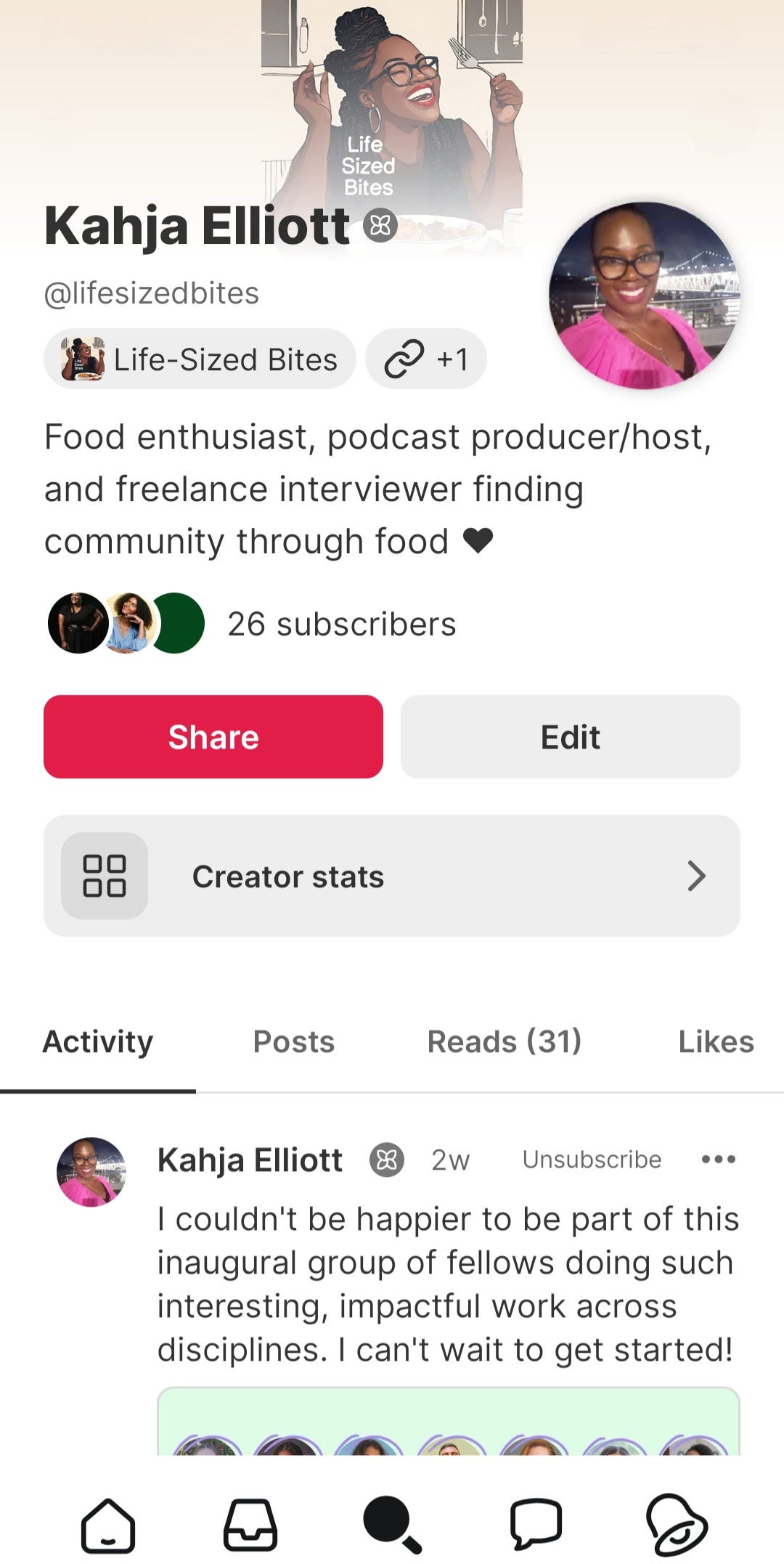The image size is (784, 1564).
Task: Open the Chat tab
Action: (x=536, y=1523)
